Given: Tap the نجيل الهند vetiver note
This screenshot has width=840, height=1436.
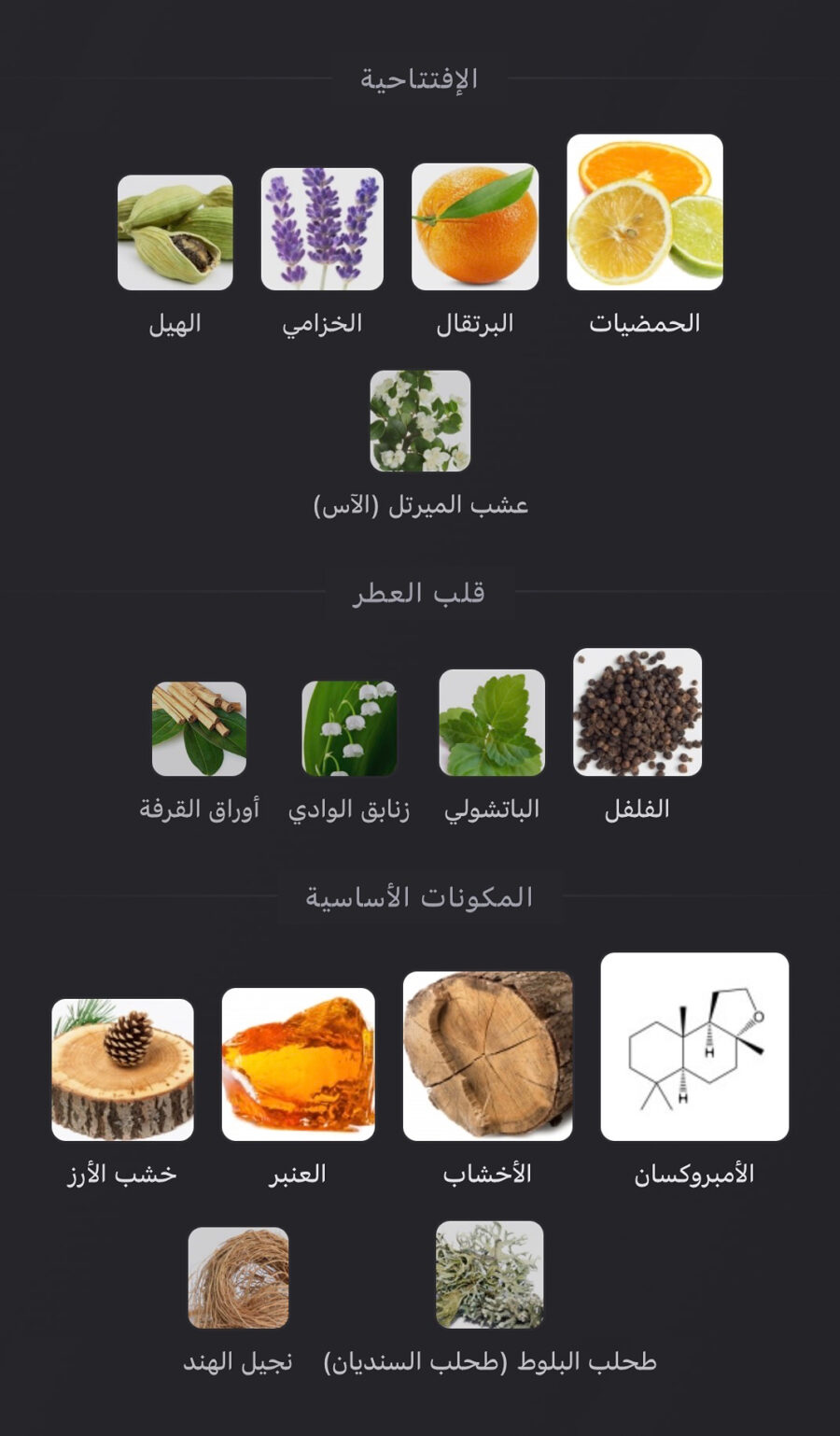Looking at the screenshot, I should (238, 1277).
